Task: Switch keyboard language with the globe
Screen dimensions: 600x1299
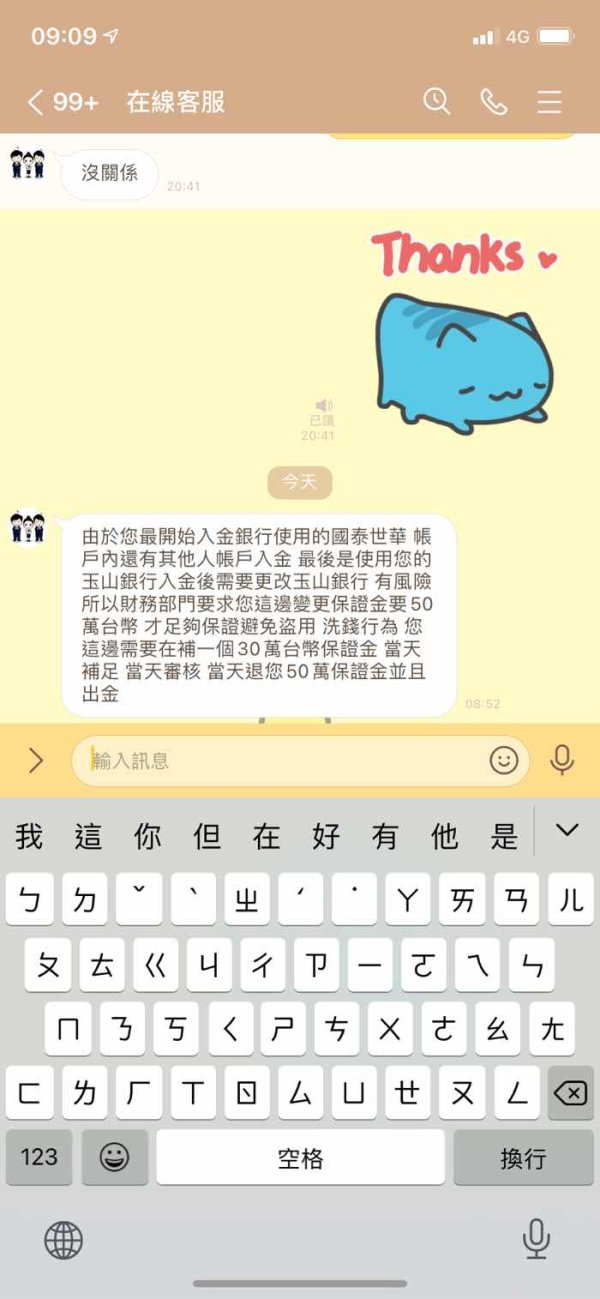Action: point(64,1240)
